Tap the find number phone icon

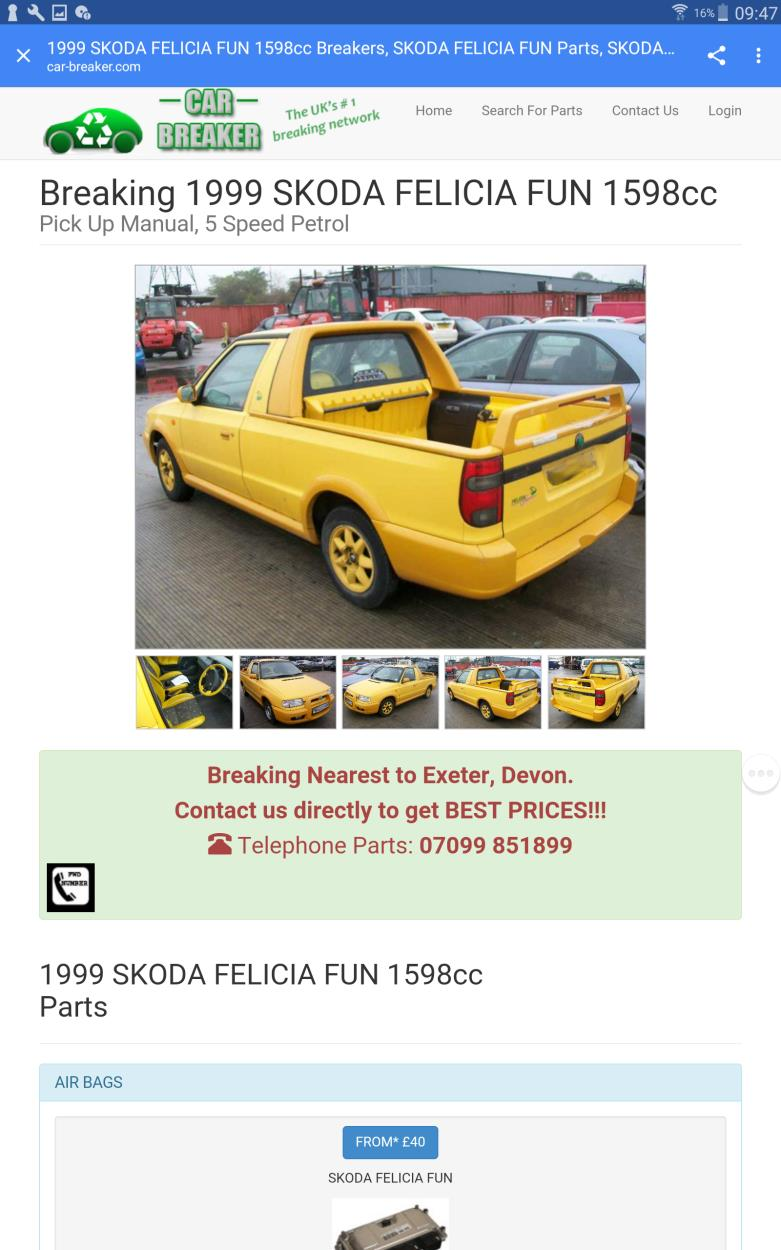(x=71, y=887)
